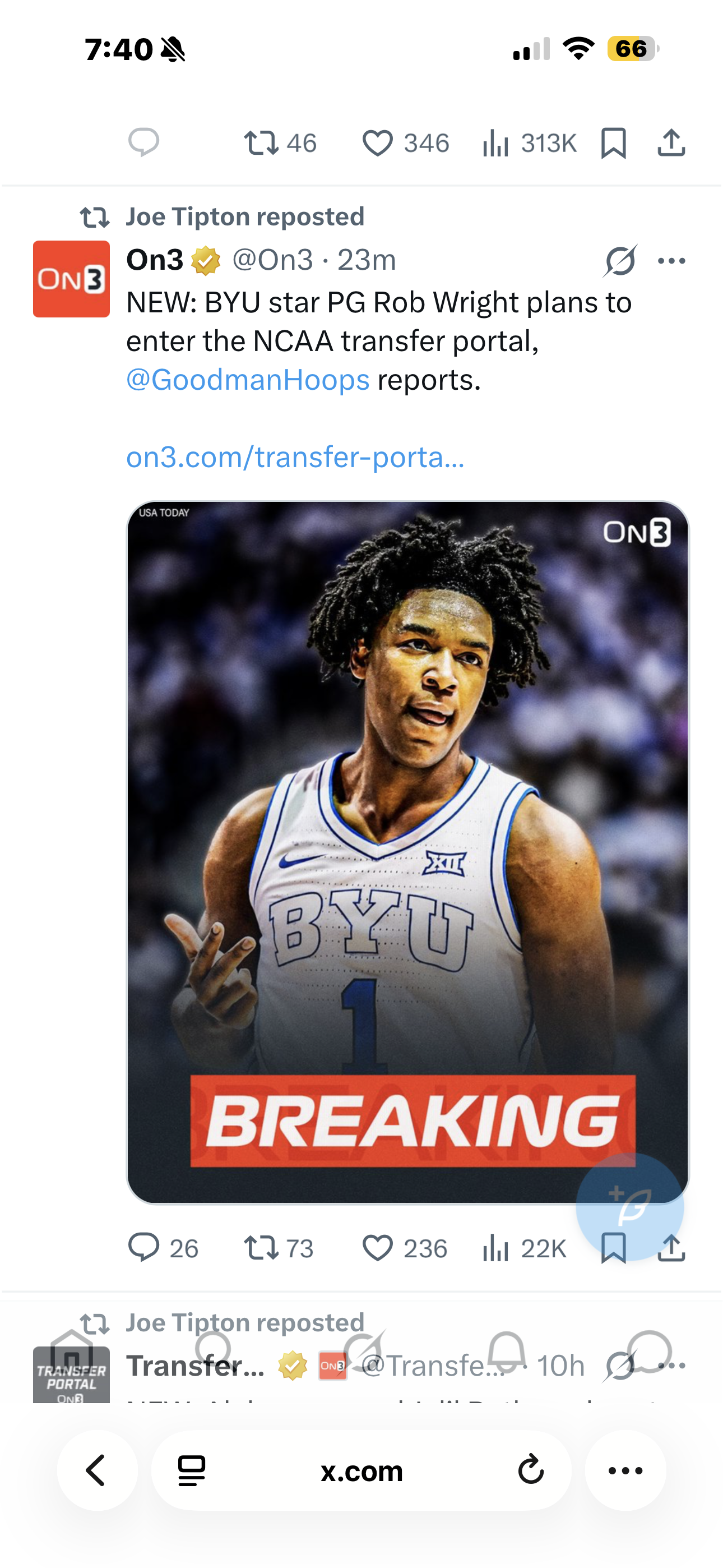This screenshot has width=723, height=1568.
Task: Like the On3 Rob Wright post
Action: click(377, 1248)
